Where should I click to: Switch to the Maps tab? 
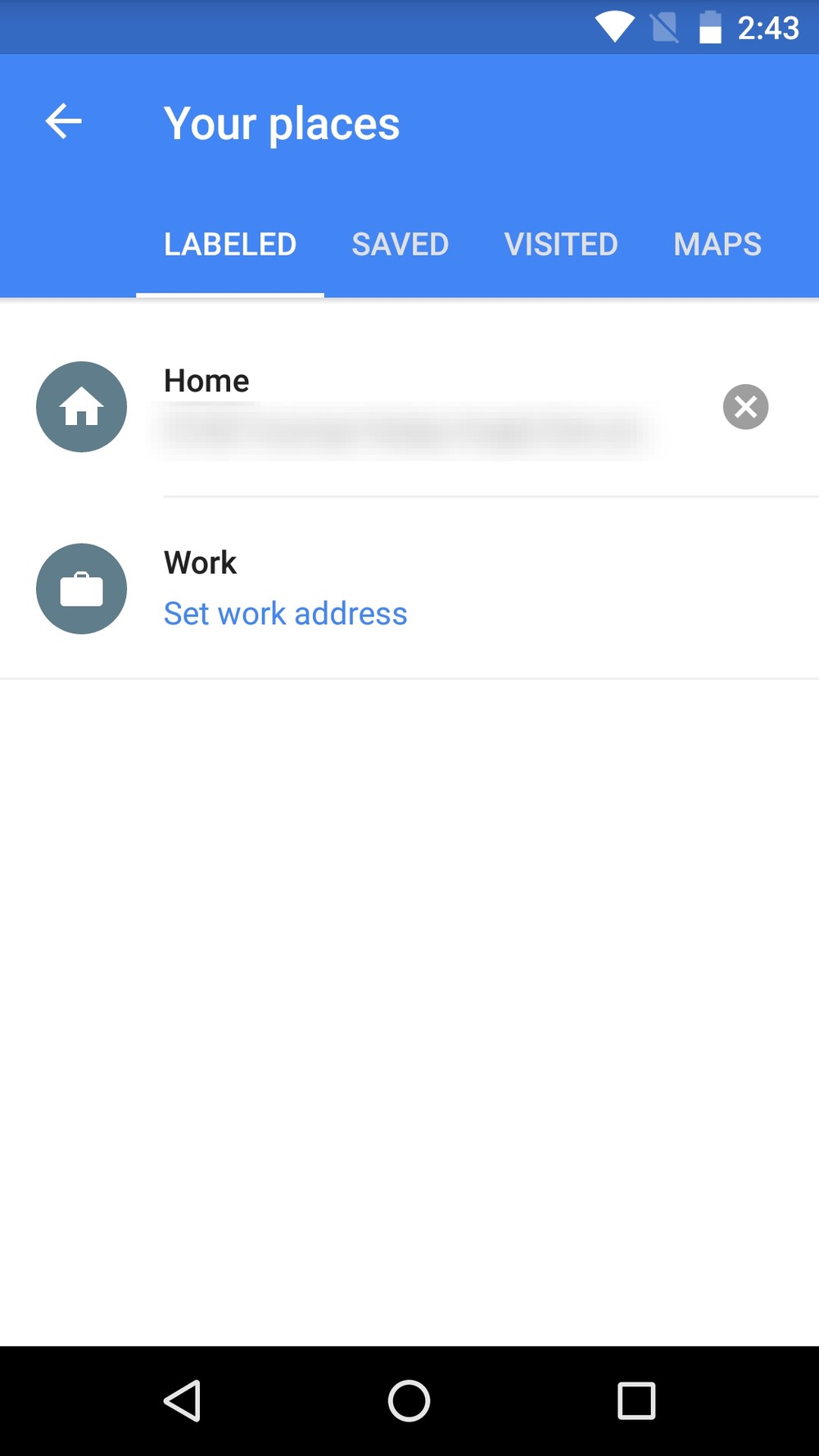717,244
